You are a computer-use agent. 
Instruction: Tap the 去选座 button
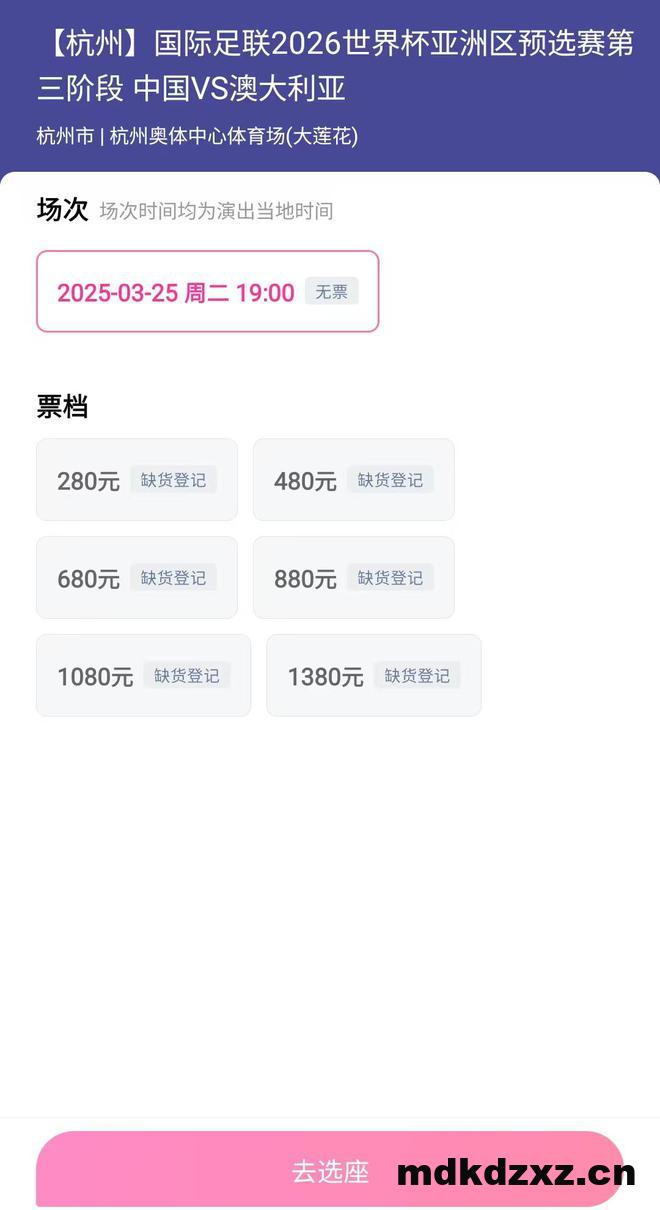(x=330, y=1170)
